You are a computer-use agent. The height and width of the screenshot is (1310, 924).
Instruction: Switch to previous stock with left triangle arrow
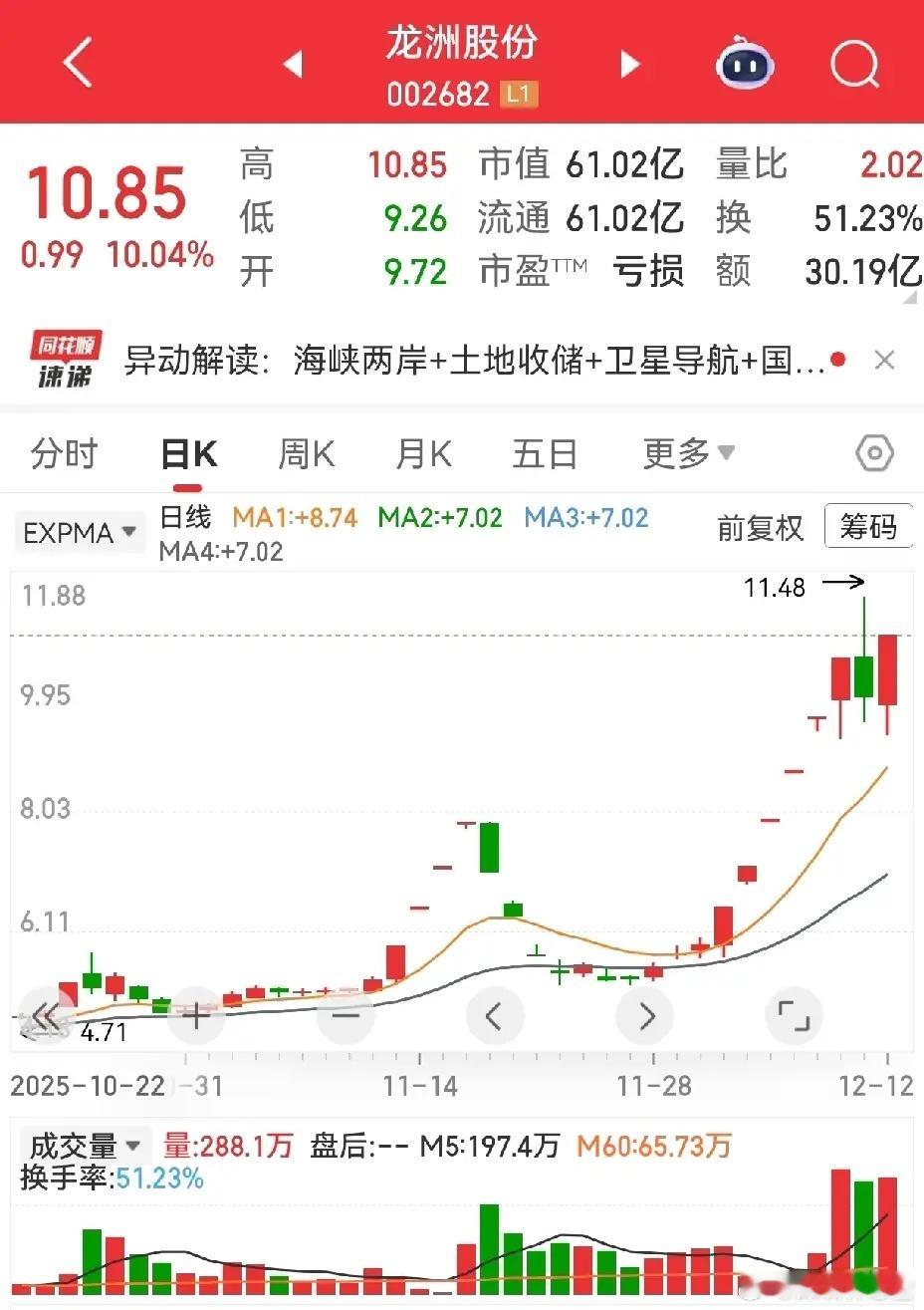click(x=292, y=62)
